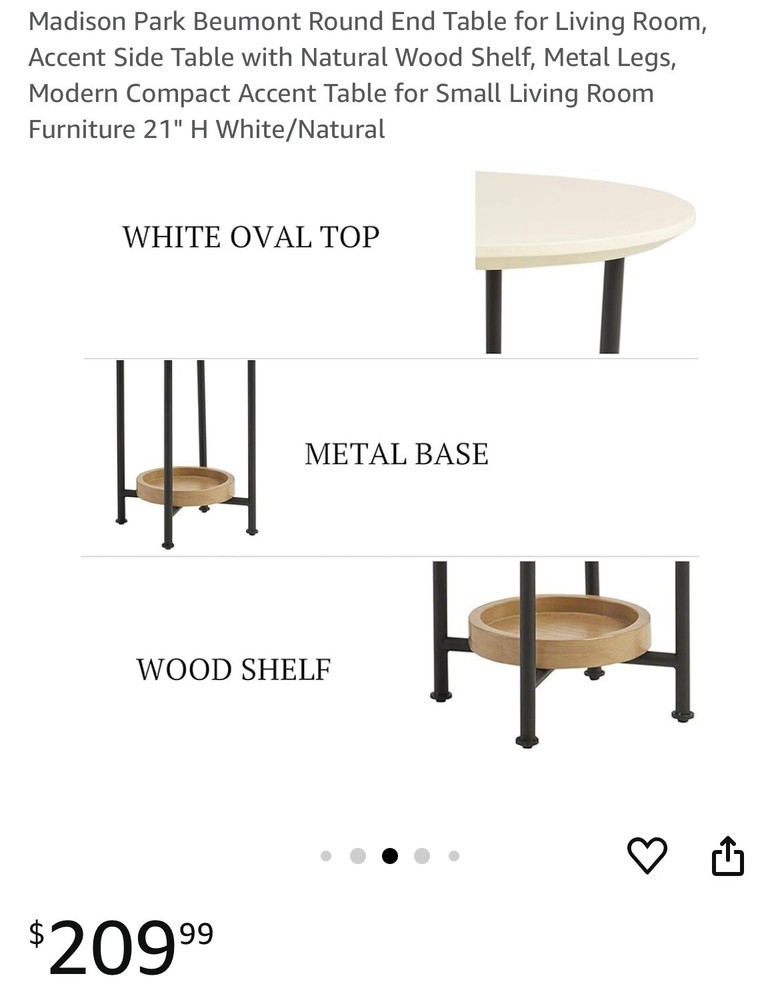Add this end table to your wish list
Viewport: 780px width, 1000px height.
pos(647,855)
